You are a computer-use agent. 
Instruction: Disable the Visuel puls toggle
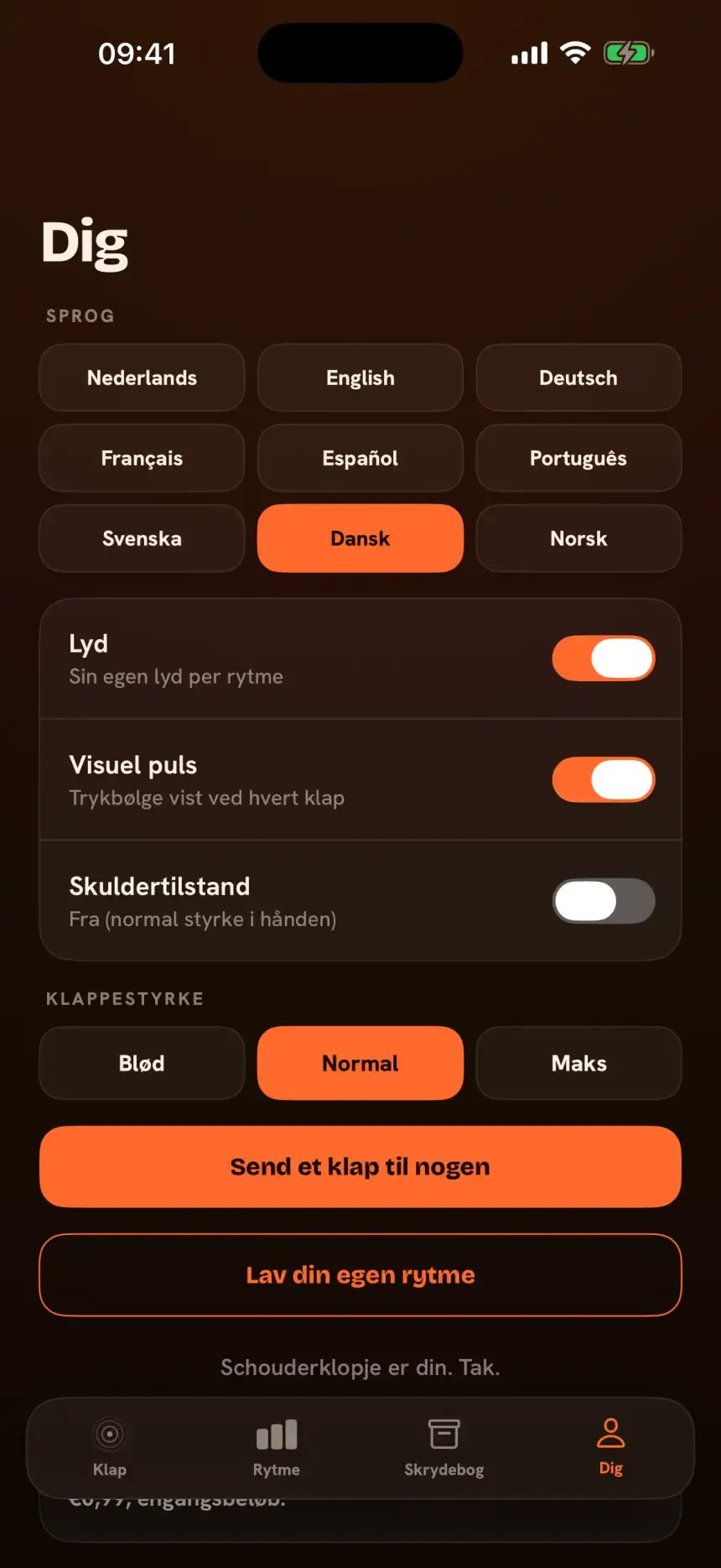tap(604, 779)
